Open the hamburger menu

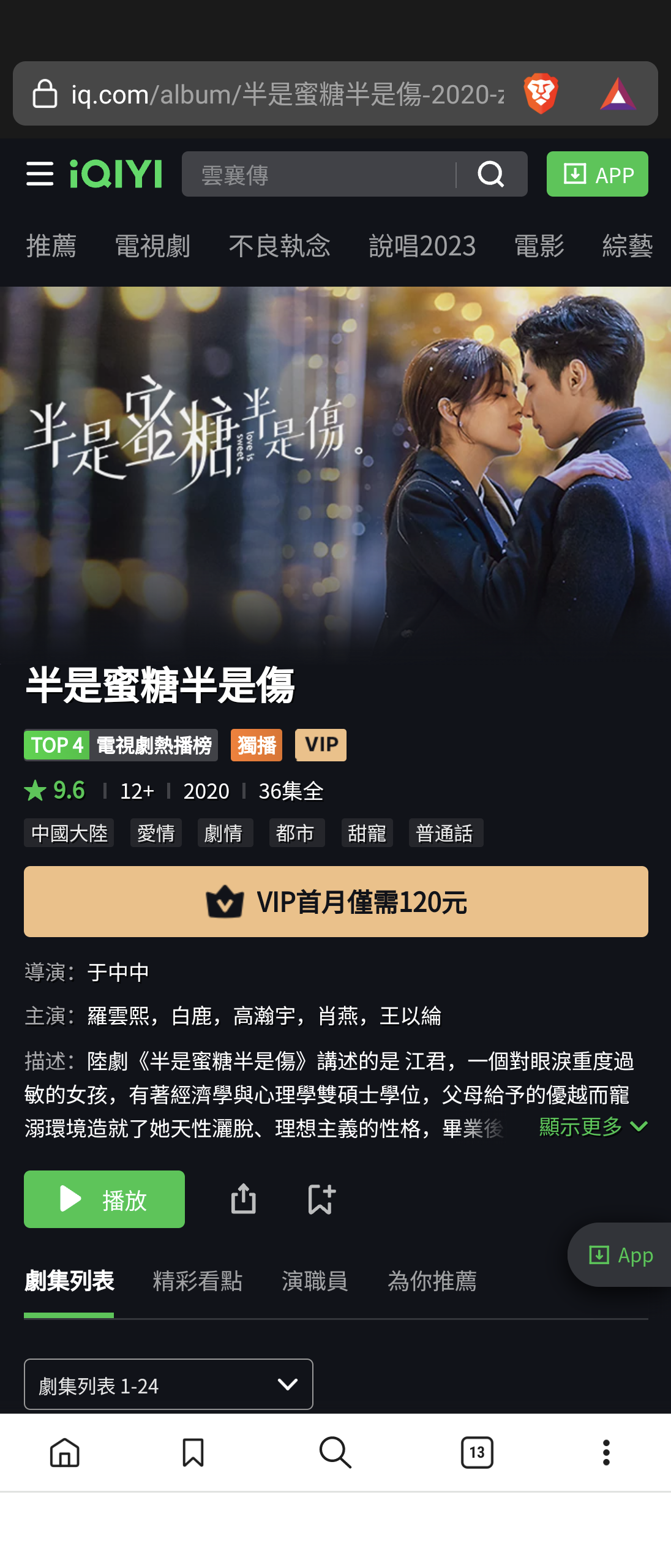tap(40, 175)
